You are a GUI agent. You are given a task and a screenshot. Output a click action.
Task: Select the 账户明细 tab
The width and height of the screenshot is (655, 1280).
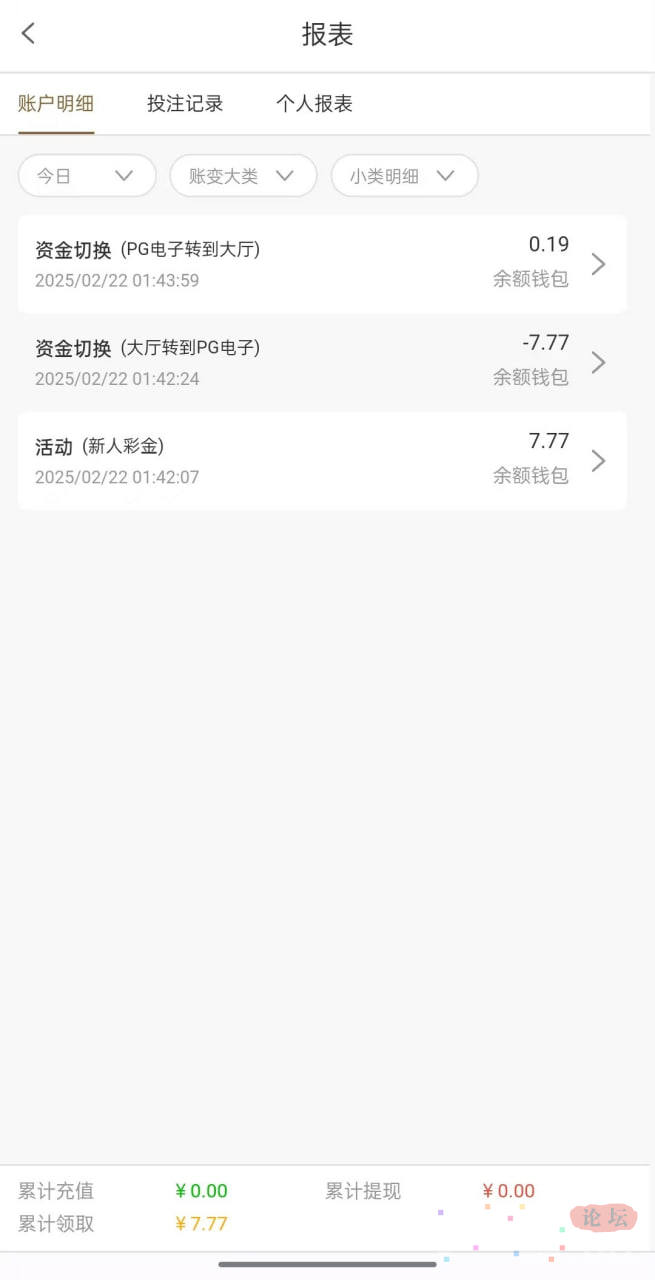pyautogui.click(x=56, y=103)
